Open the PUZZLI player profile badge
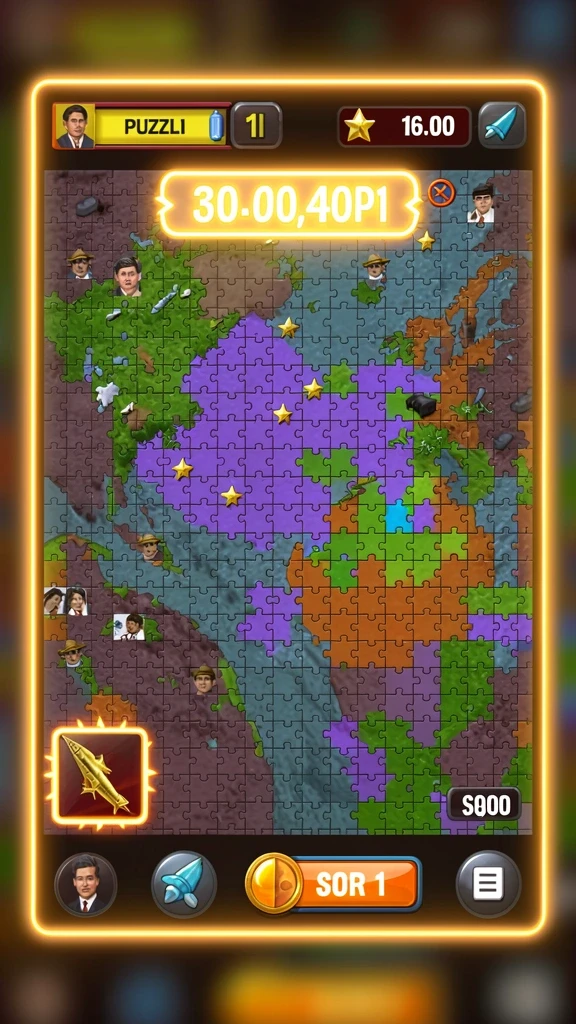Screen dimensions: 576x1024 (x=142, y=126)
